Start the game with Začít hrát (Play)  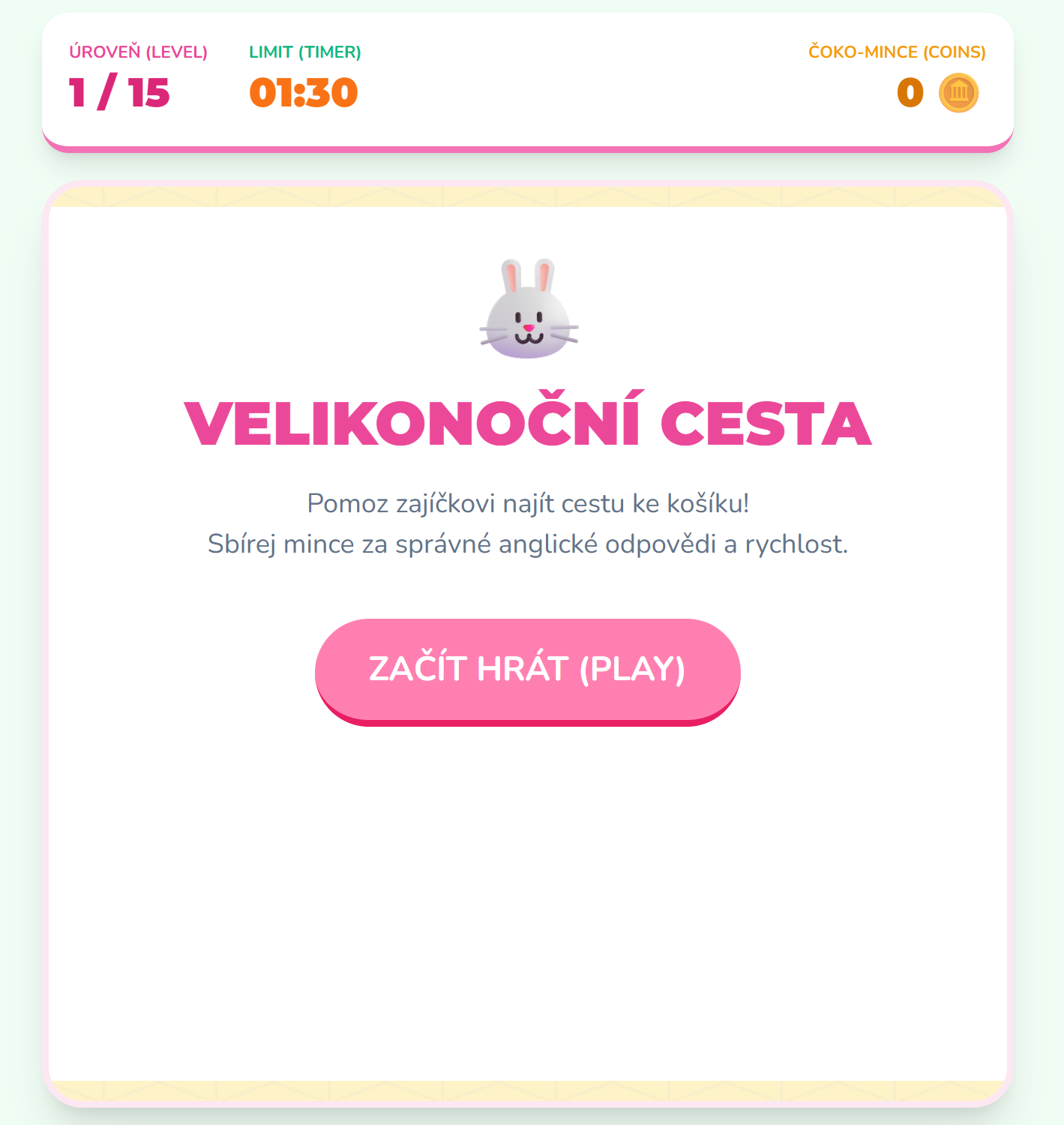click(x=527, y=669)
